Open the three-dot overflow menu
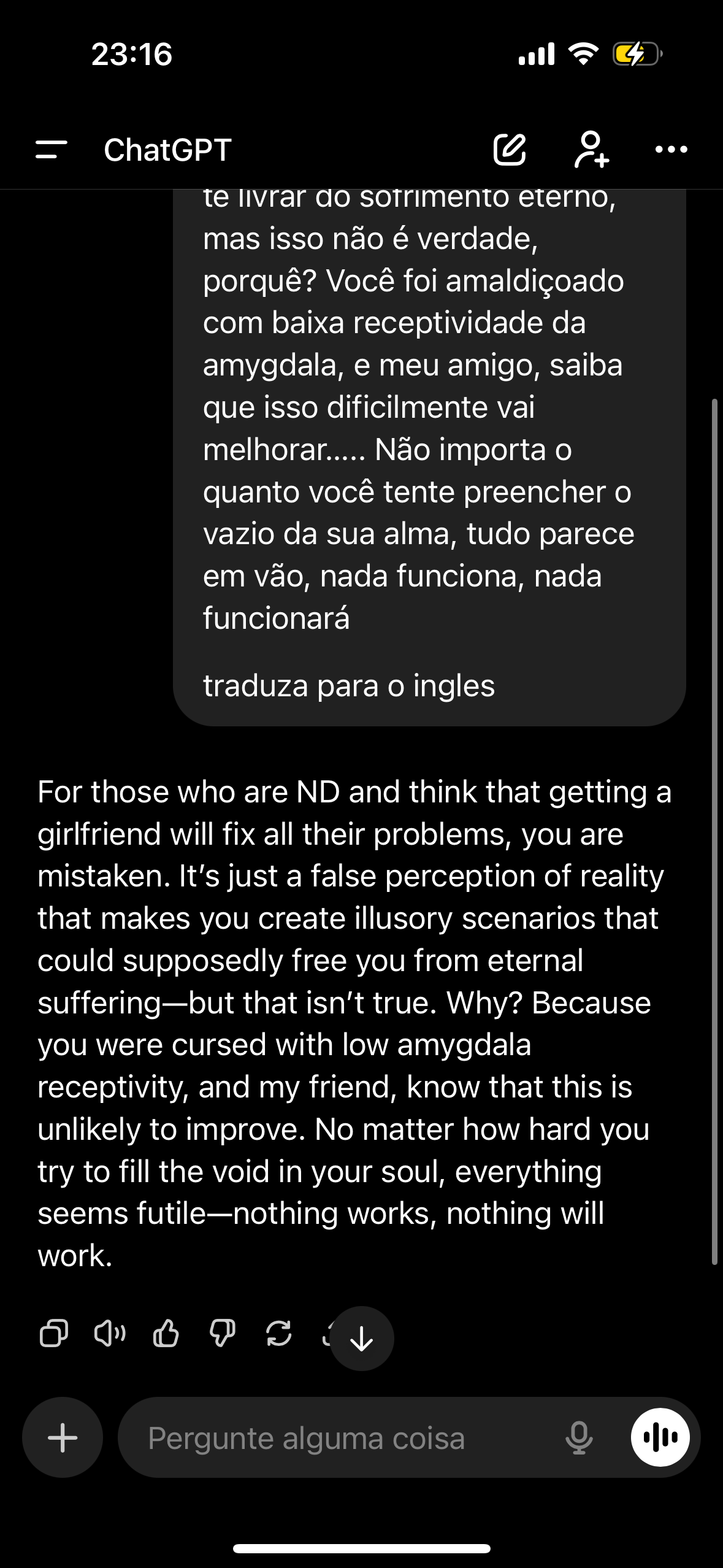This screenshot has width=723, height=1568. (671, 150)
